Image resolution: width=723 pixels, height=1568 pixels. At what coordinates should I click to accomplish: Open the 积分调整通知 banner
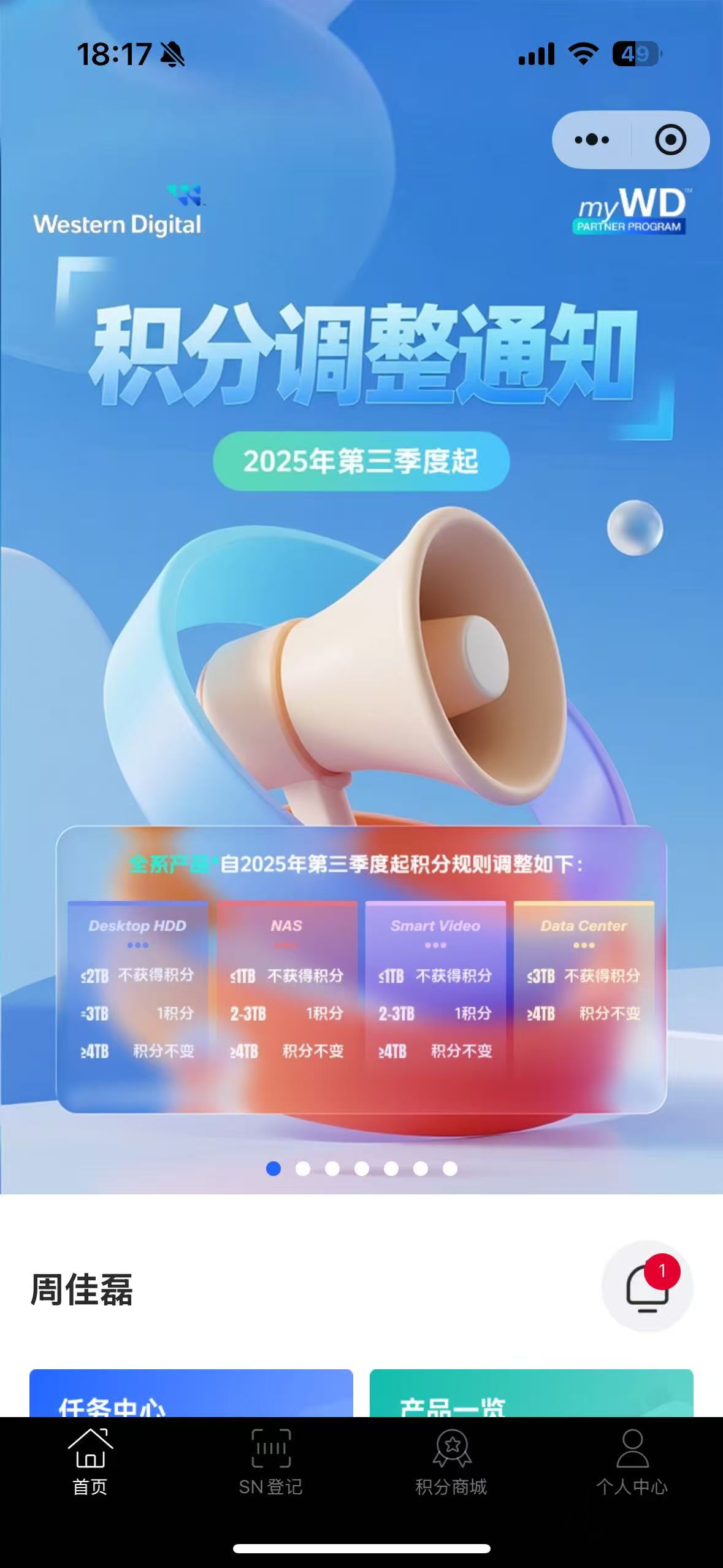[362, 613]
